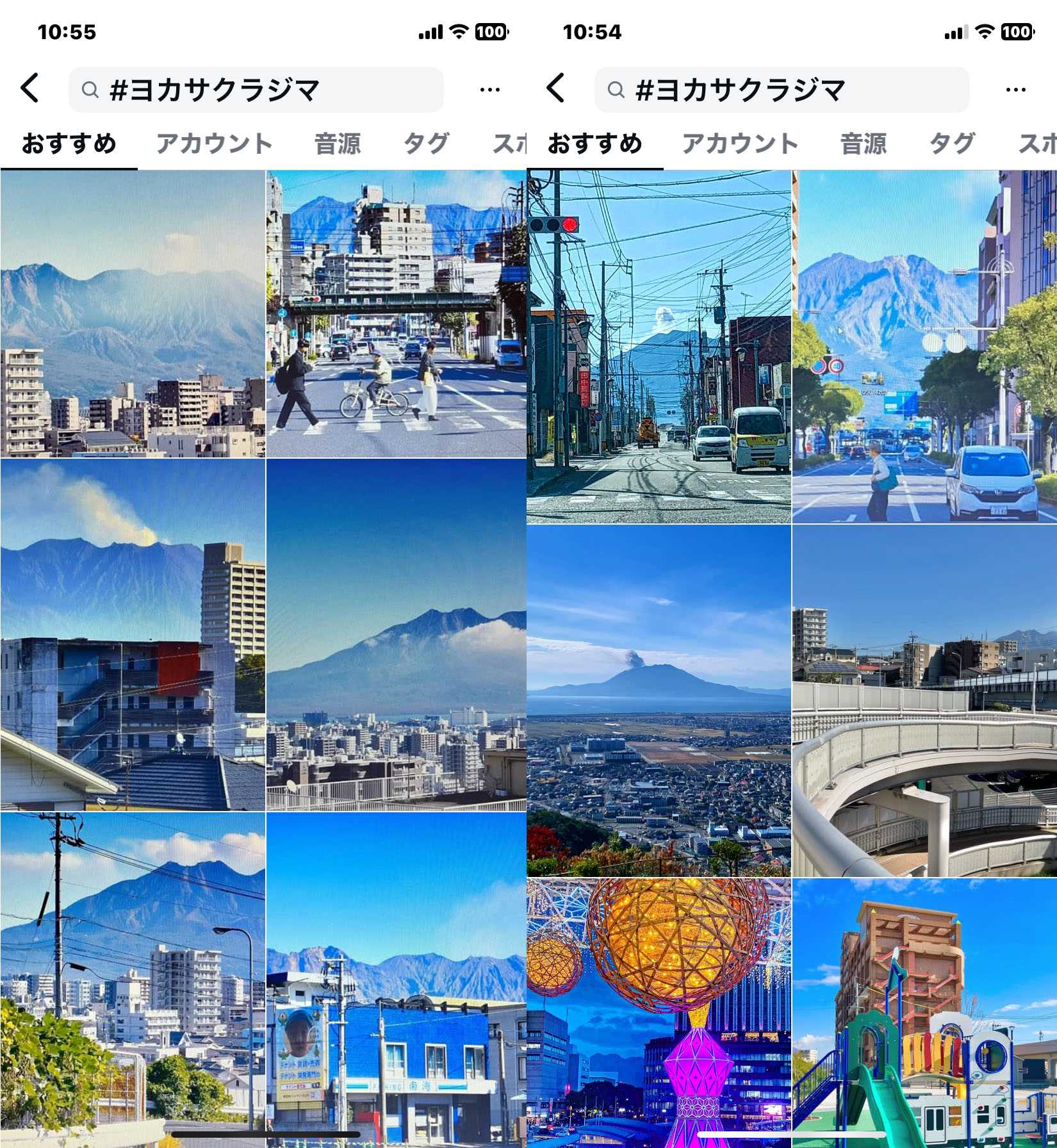Open the hazy mountain above apartment blocks post
Image resolution: width=1057 pixels, height=1148 pixels.
tap(133, 314)
